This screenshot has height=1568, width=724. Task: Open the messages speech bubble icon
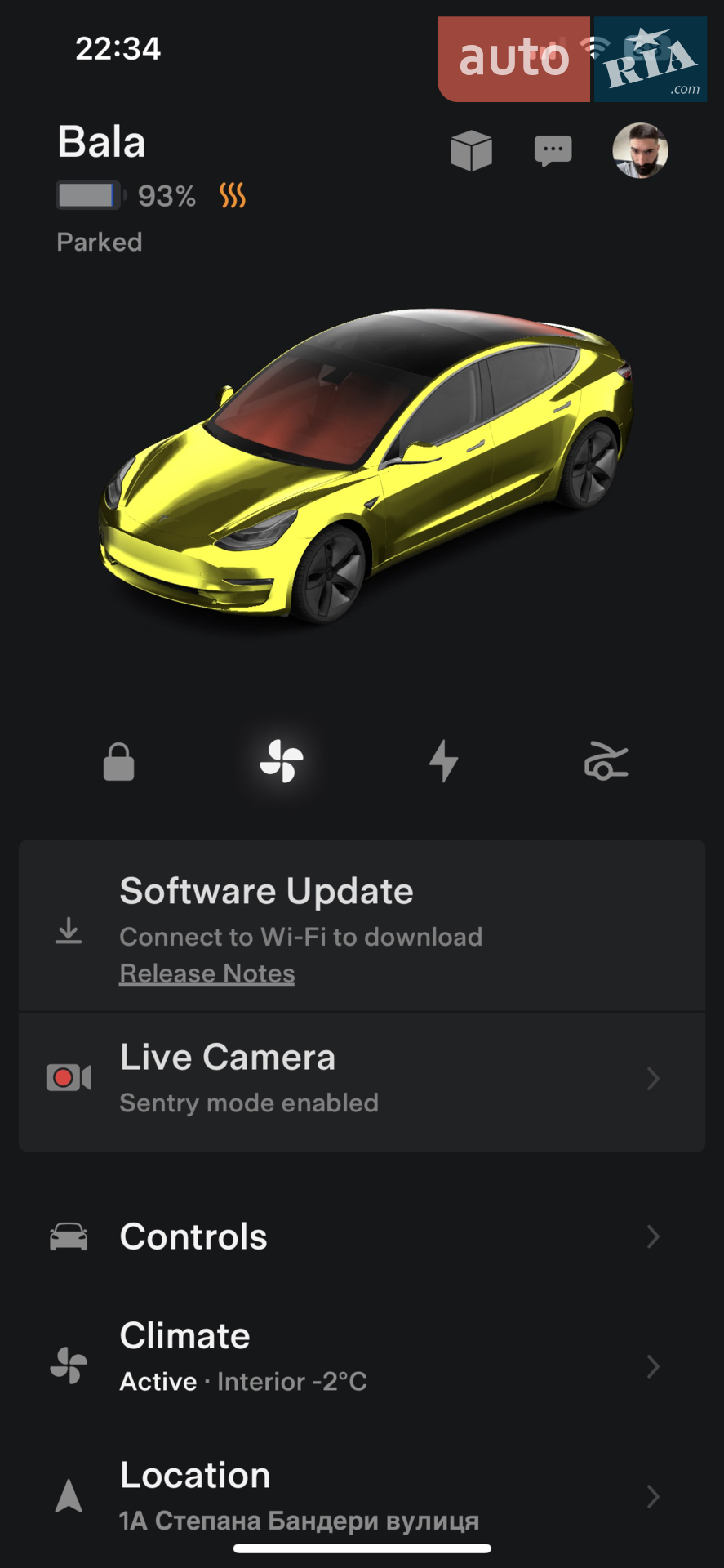pos(553,151)
